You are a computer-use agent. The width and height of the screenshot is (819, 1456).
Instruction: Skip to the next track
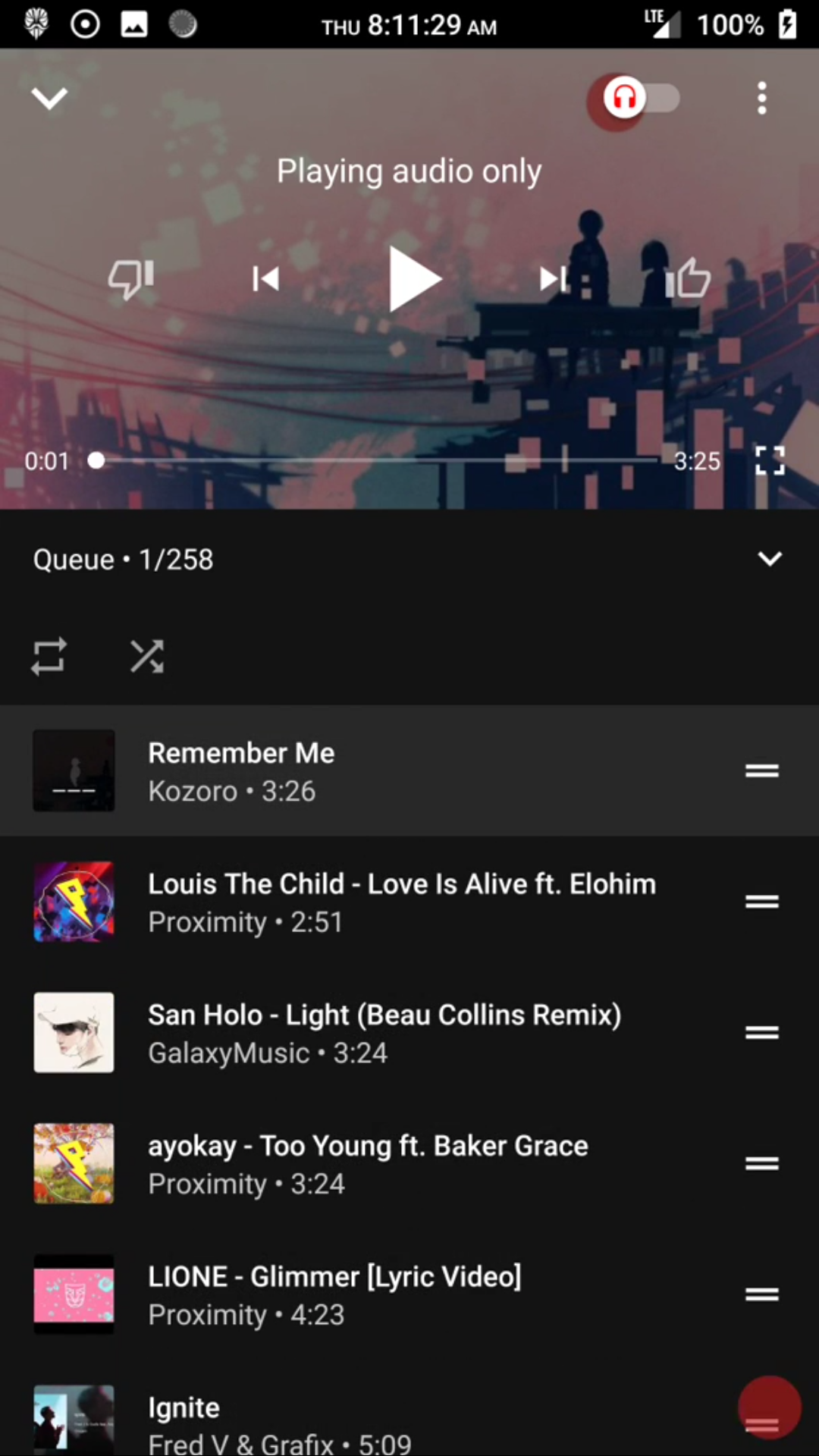(553, 279)
